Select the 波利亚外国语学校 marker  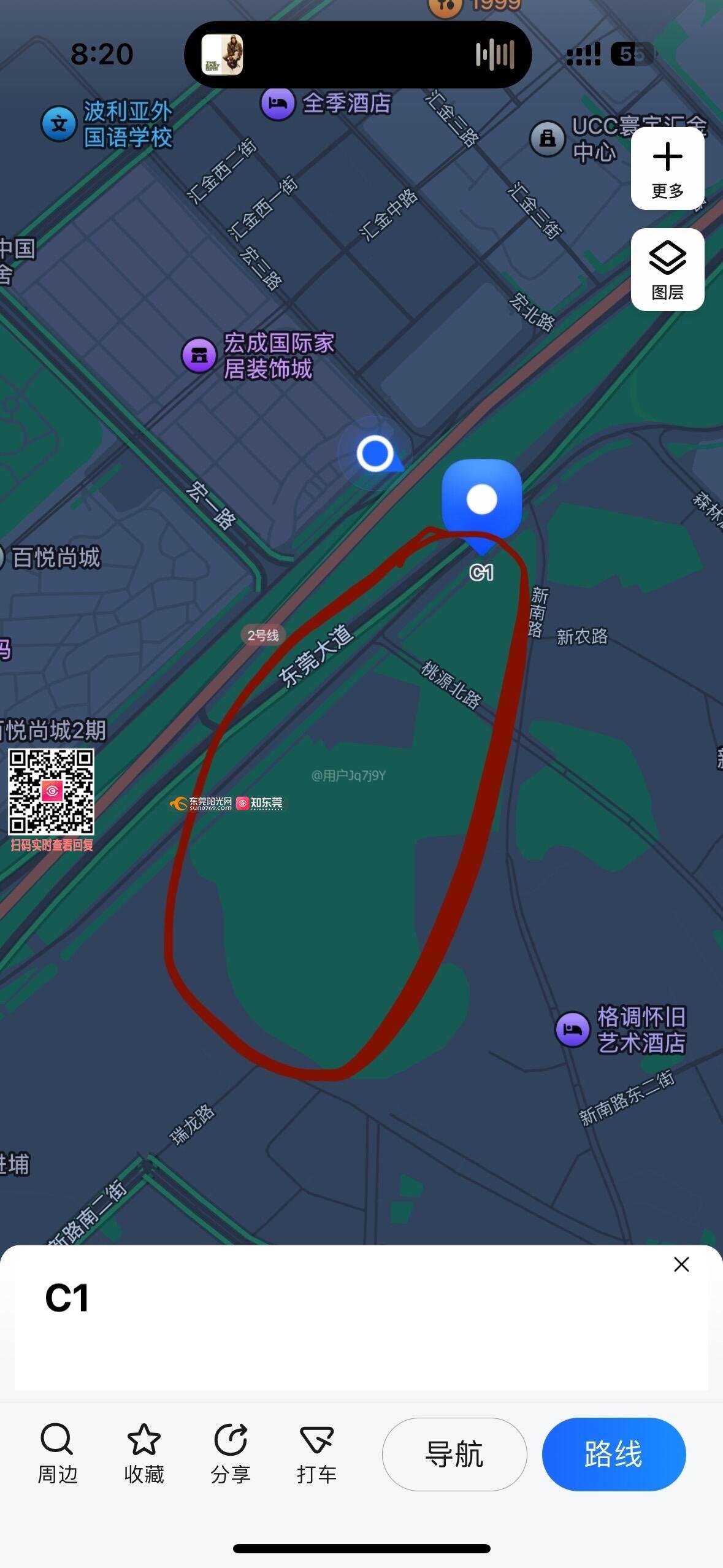point(59,124)
